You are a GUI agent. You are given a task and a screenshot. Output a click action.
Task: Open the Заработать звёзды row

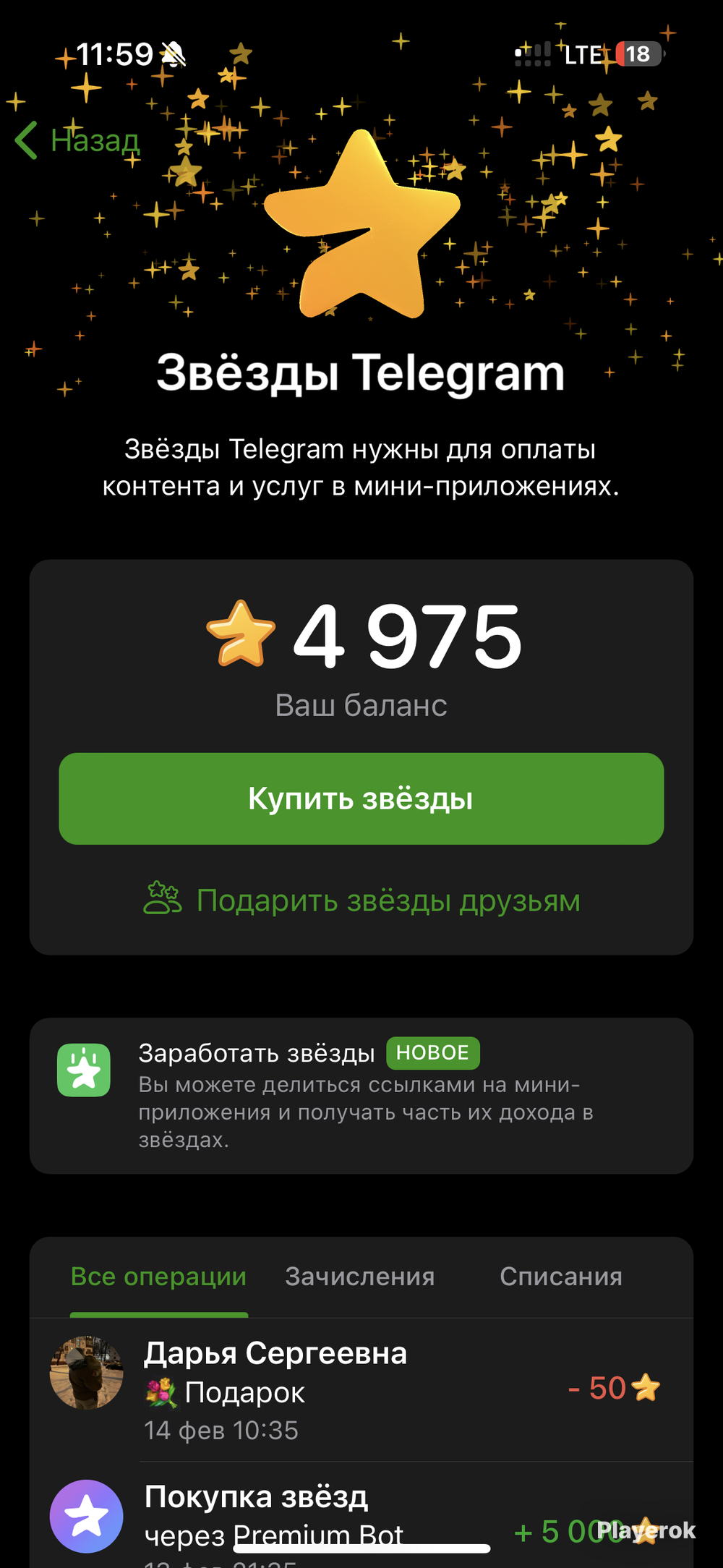(361, 1095)
